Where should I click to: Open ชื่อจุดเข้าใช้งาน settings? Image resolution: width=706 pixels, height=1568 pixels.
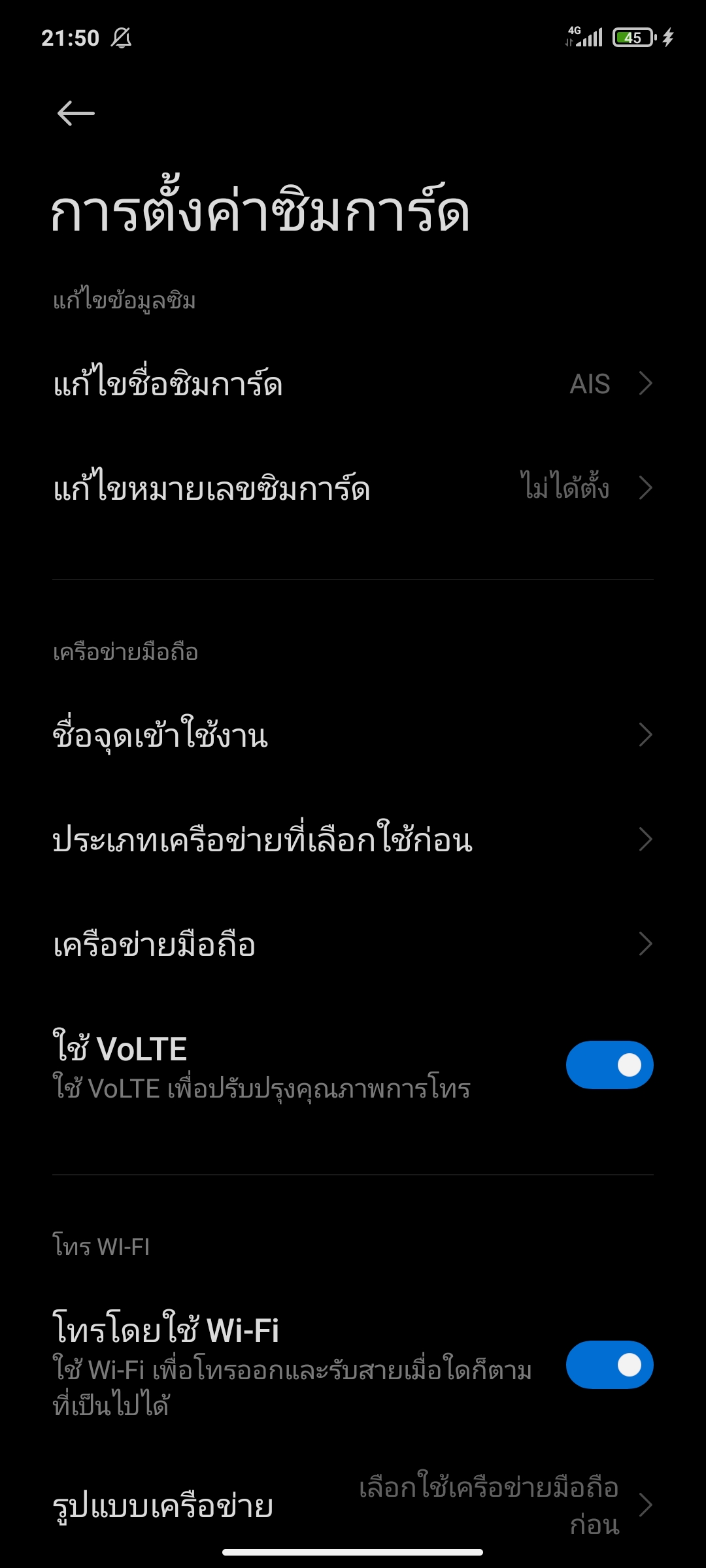point(353,735)
